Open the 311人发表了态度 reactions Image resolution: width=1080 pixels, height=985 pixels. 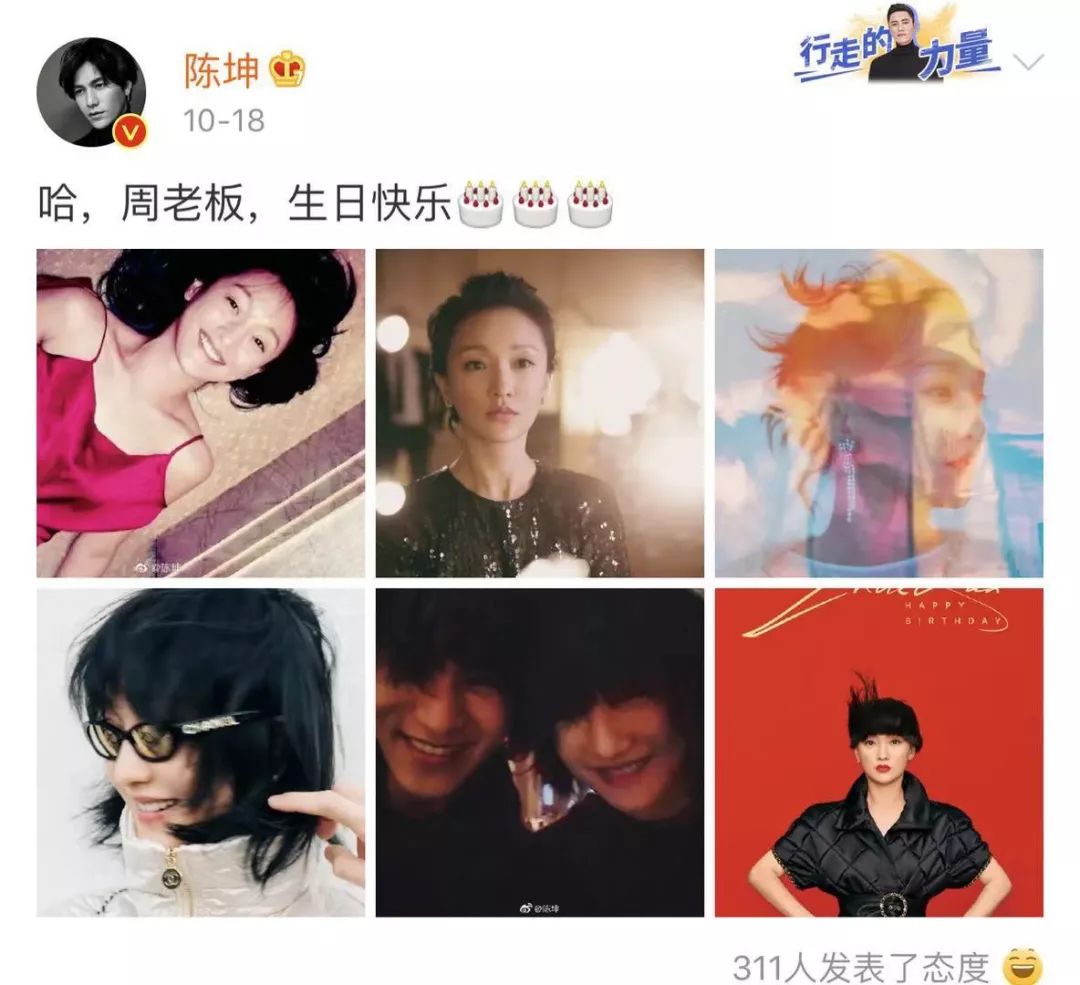click(x=860, y=967)
